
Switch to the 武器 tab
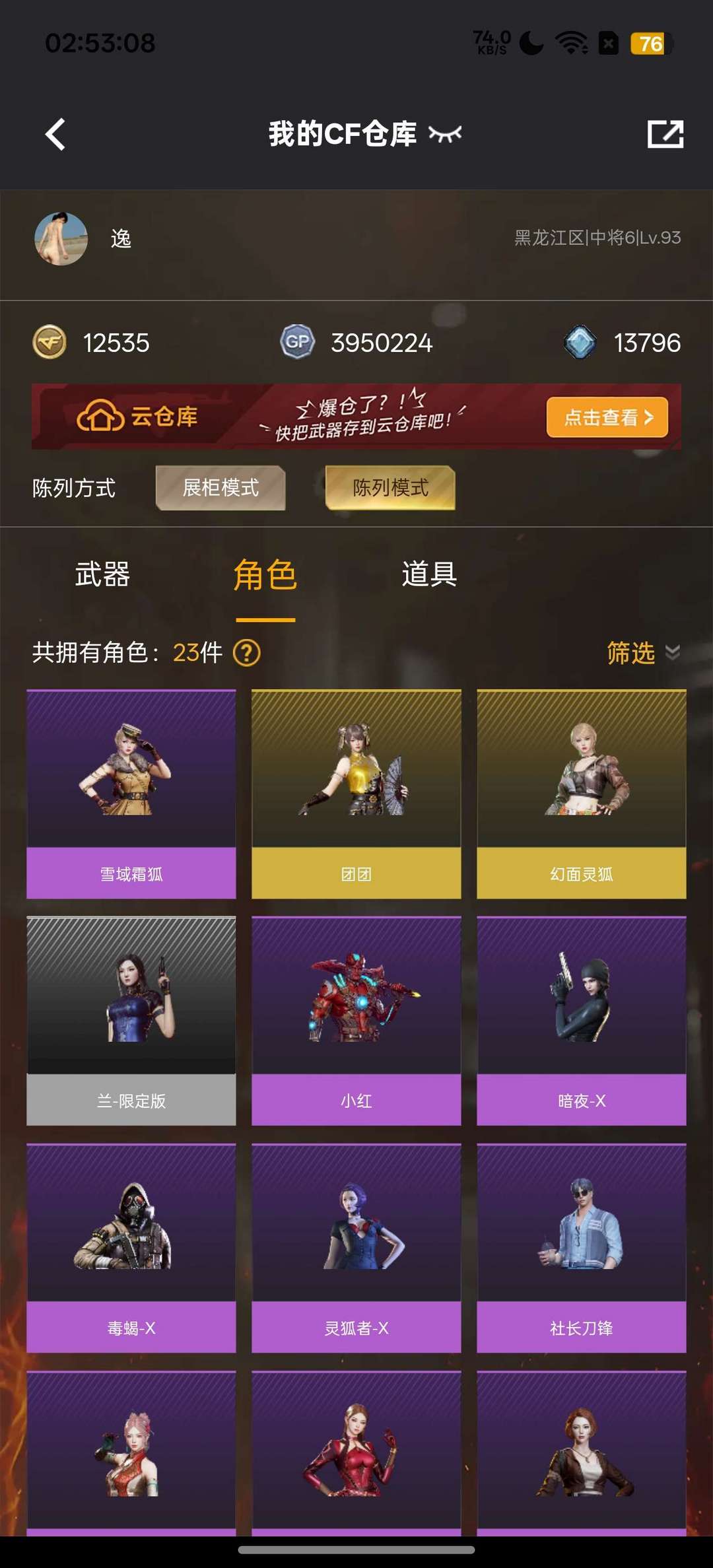(x=102, y=574)
